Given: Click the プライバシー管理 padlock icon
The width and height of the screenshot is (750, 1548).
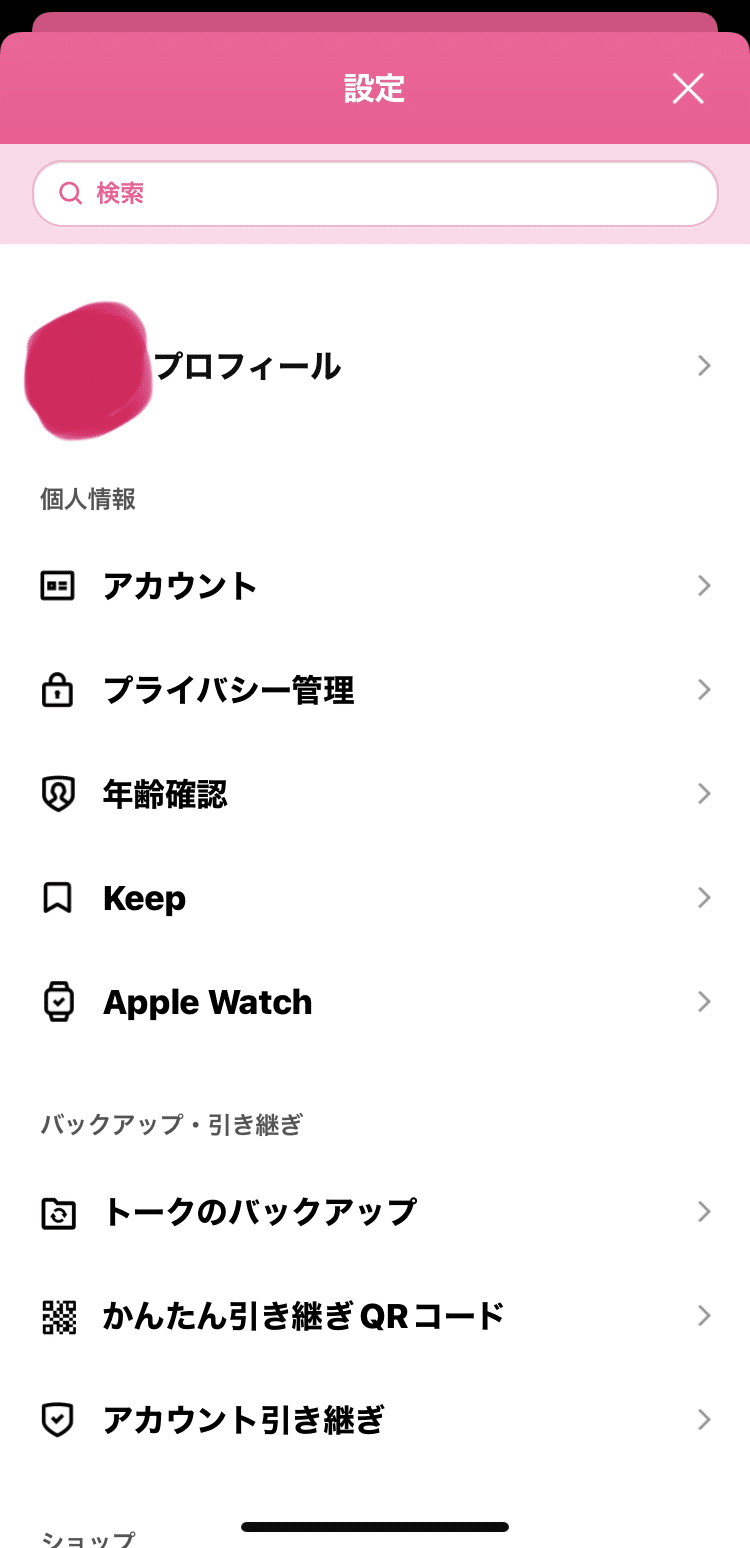Looking at the screenshot, I should 58,690.
